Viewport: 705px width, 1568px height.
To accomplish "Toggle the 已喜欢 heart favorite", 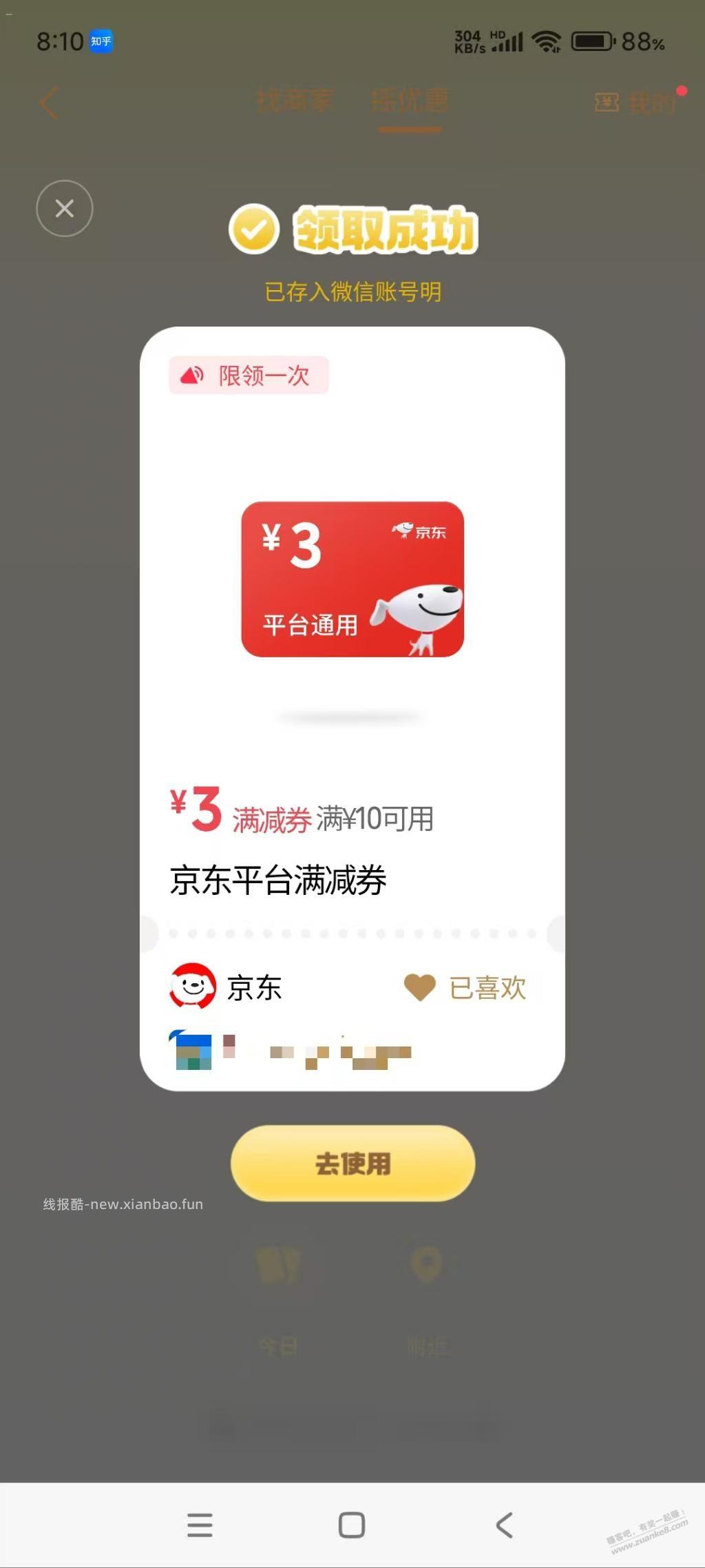I will [419, 987].
